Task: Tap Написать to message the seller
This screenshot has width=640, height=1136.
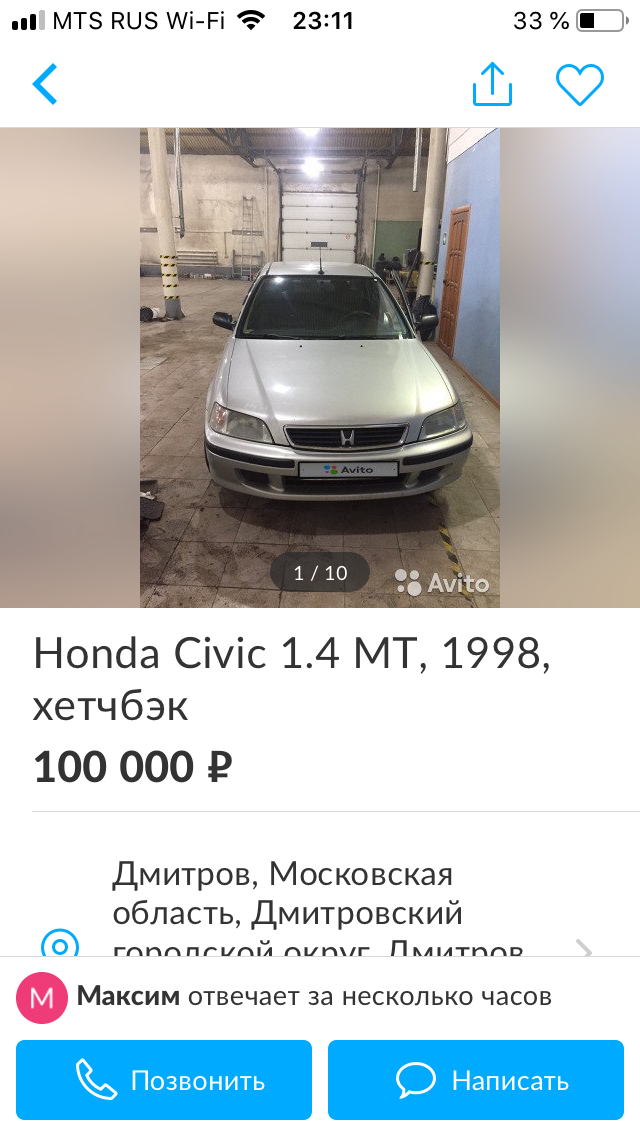Action: [476, 1080]
